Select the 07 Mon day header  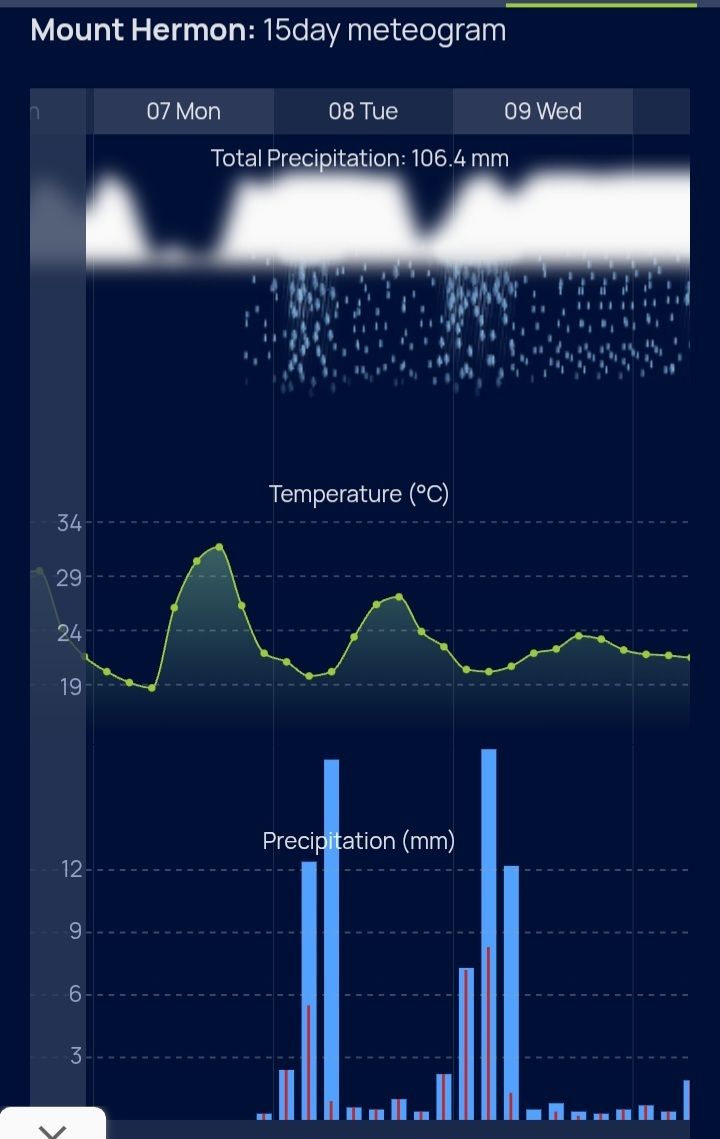[x=184, y=111]
